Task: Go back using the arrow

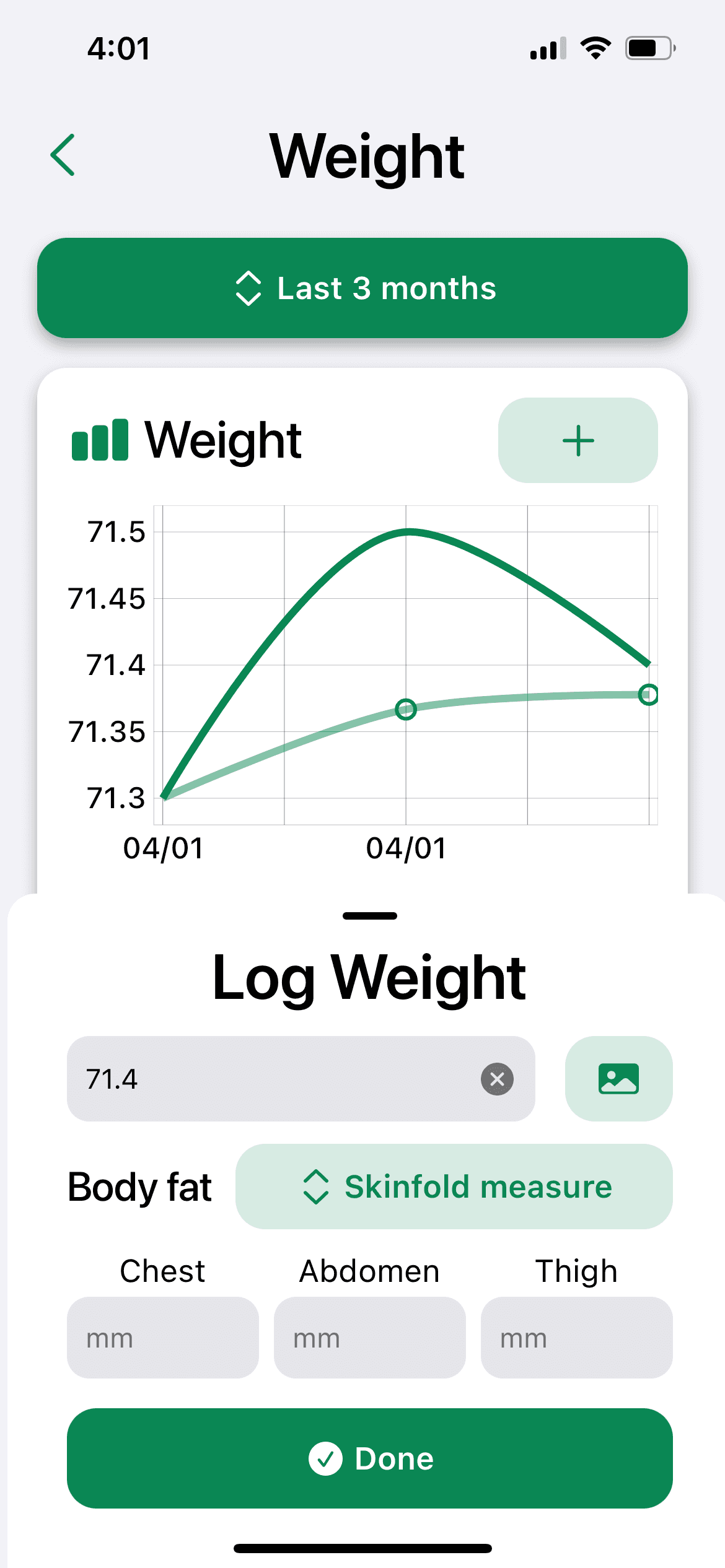Action: [x=63, y=155]
